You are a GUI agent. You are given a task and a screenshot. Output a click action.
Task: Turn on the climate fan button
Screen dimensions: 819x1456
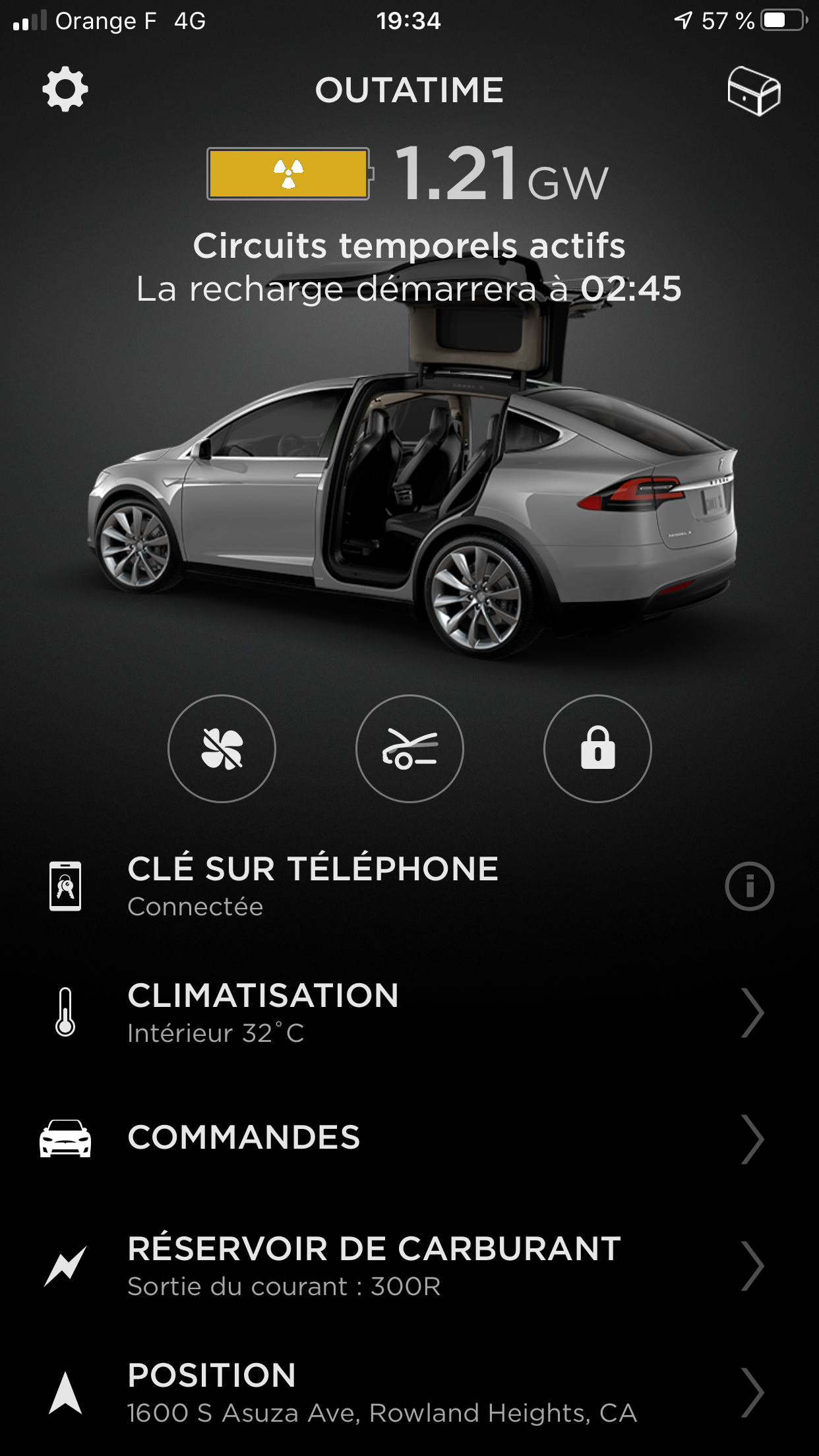pos(222,748)
